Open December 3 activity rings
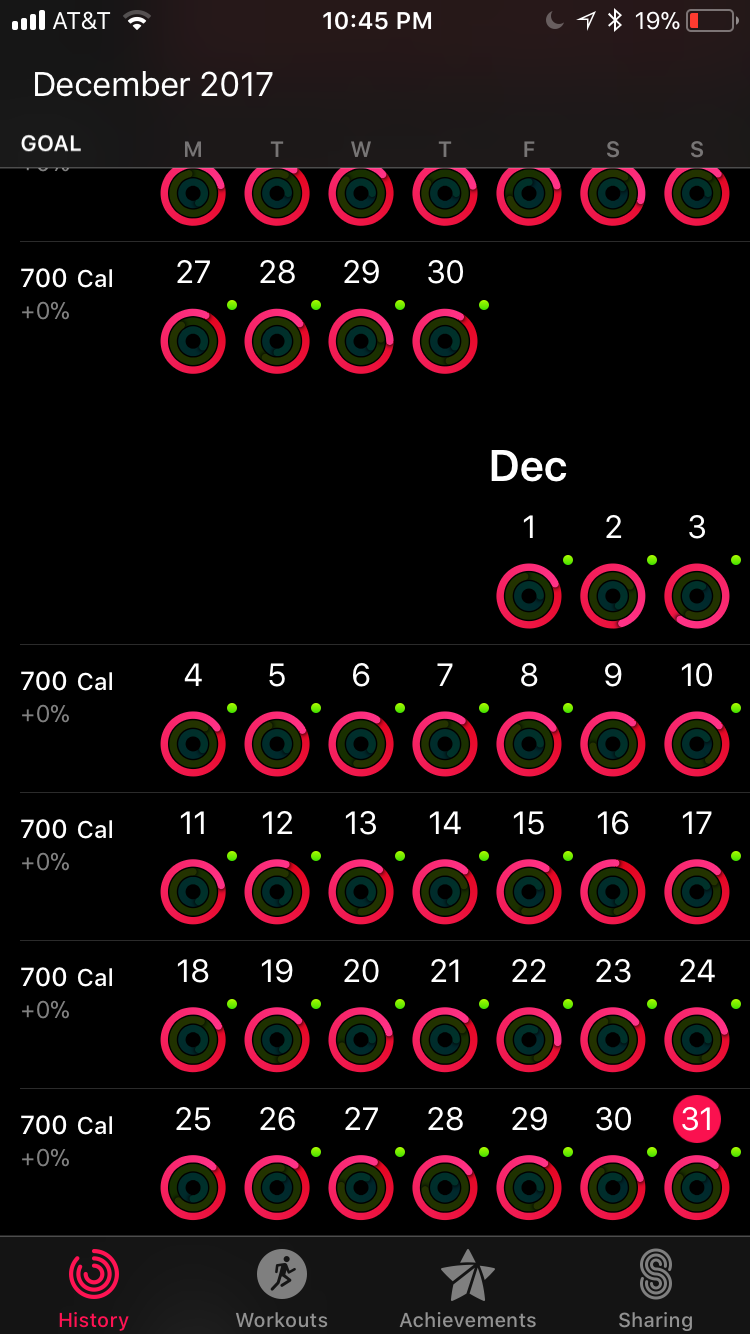Viewport: 750px width, 1334px height. click(697, 595)
